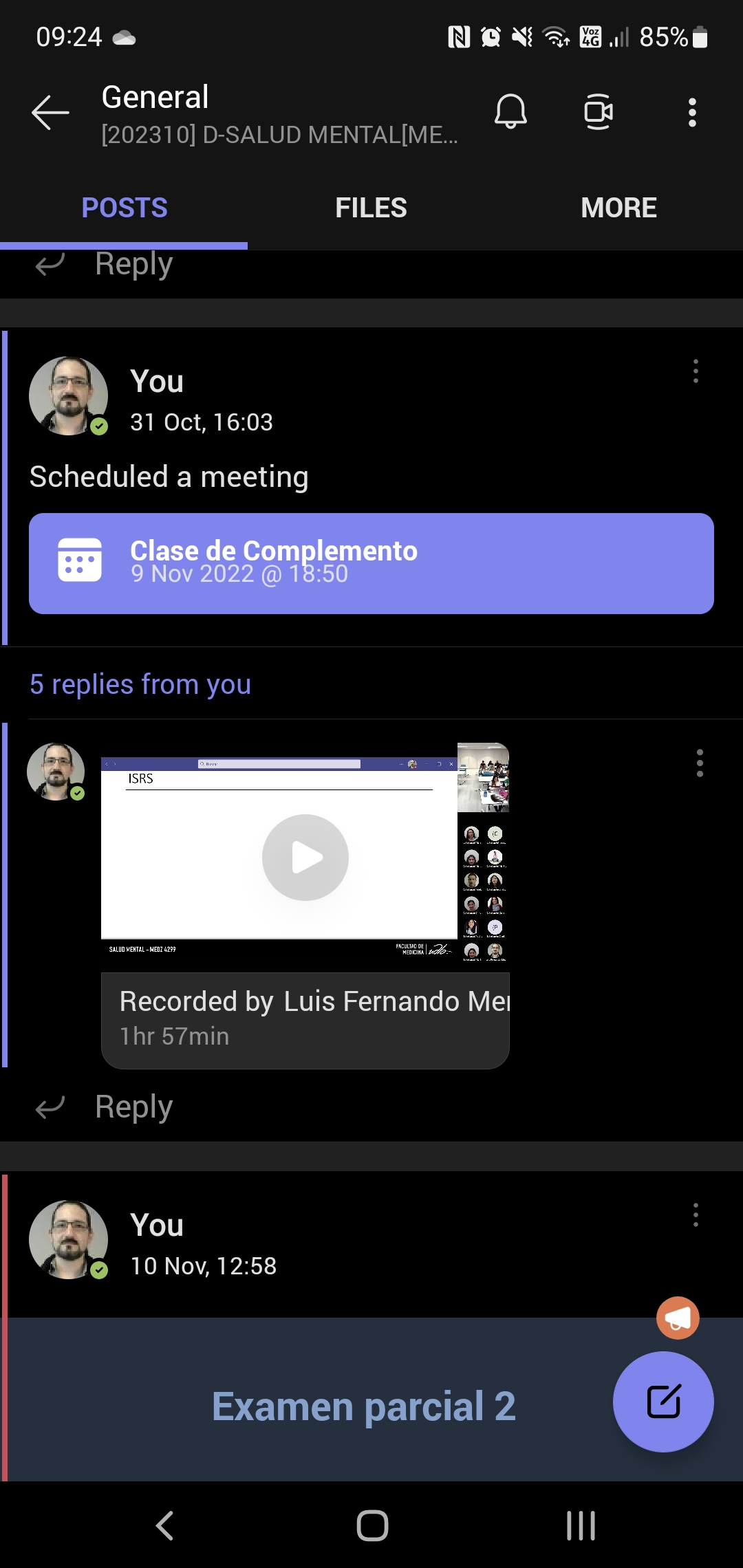Select the POSTS tab
Screen dimensions: 743x1568
coord(125,208)
